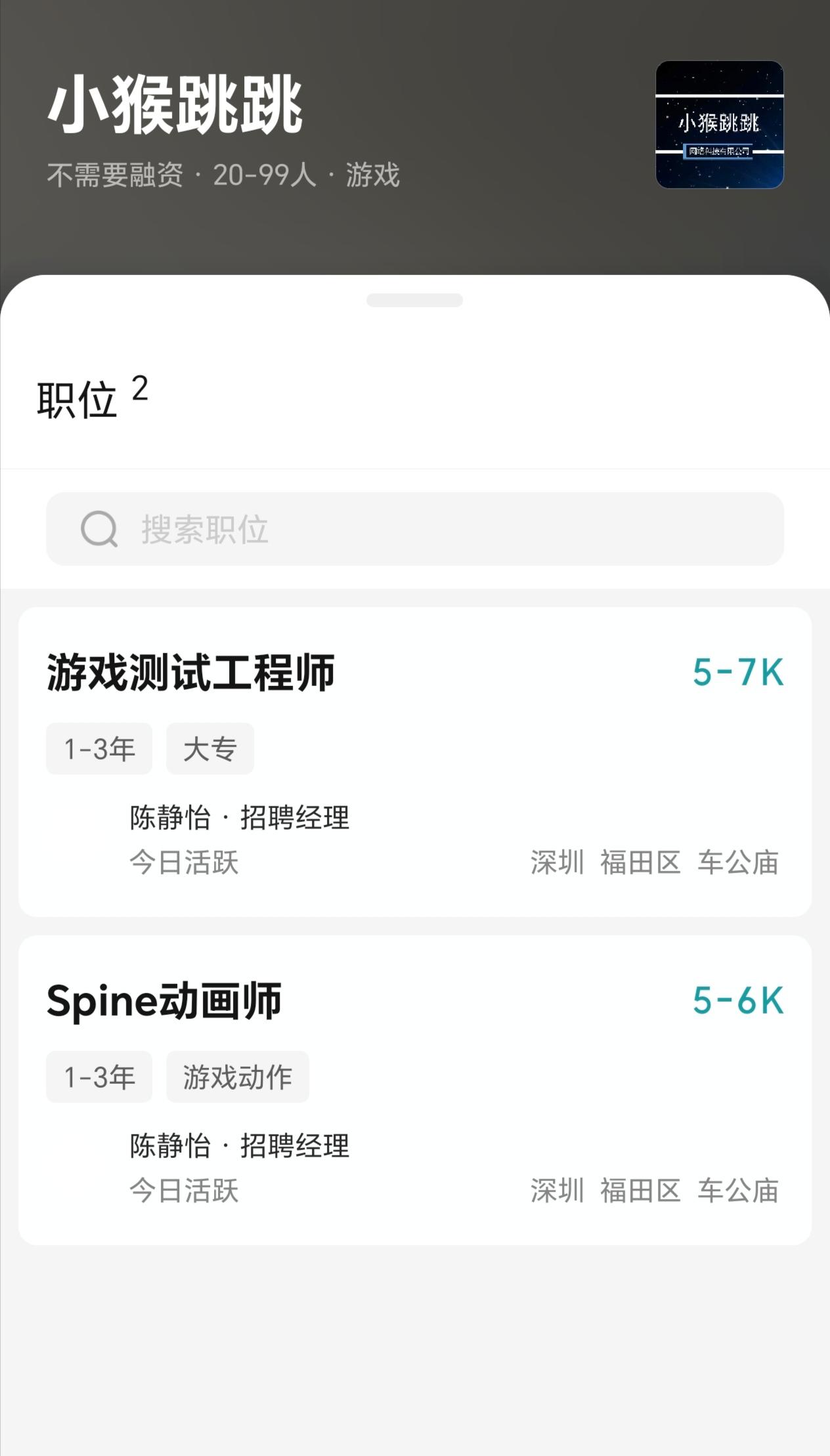Tap the 今日活跃 status label

185,864
